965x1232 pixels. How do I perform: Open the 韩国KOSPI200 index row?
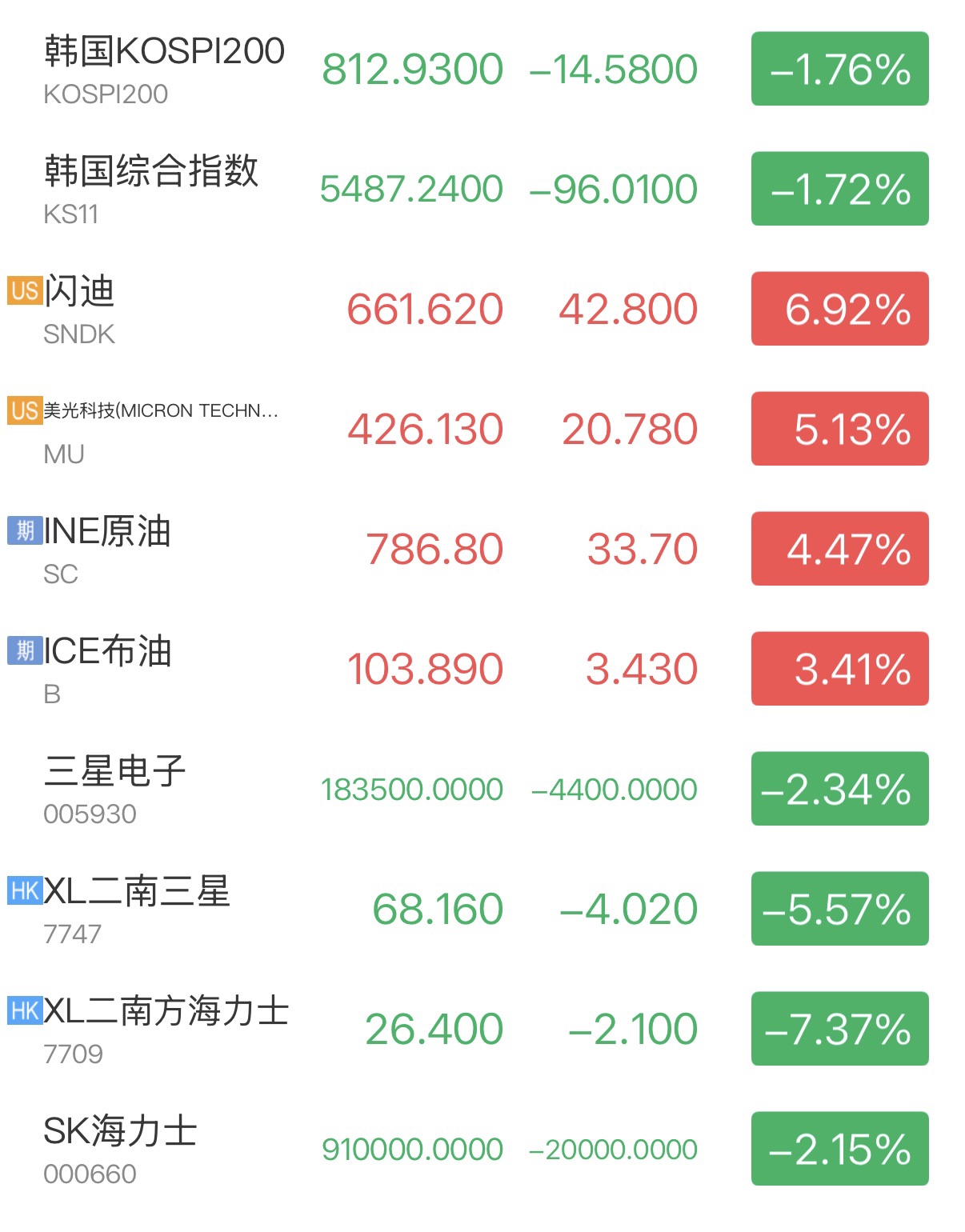point(164,68)
